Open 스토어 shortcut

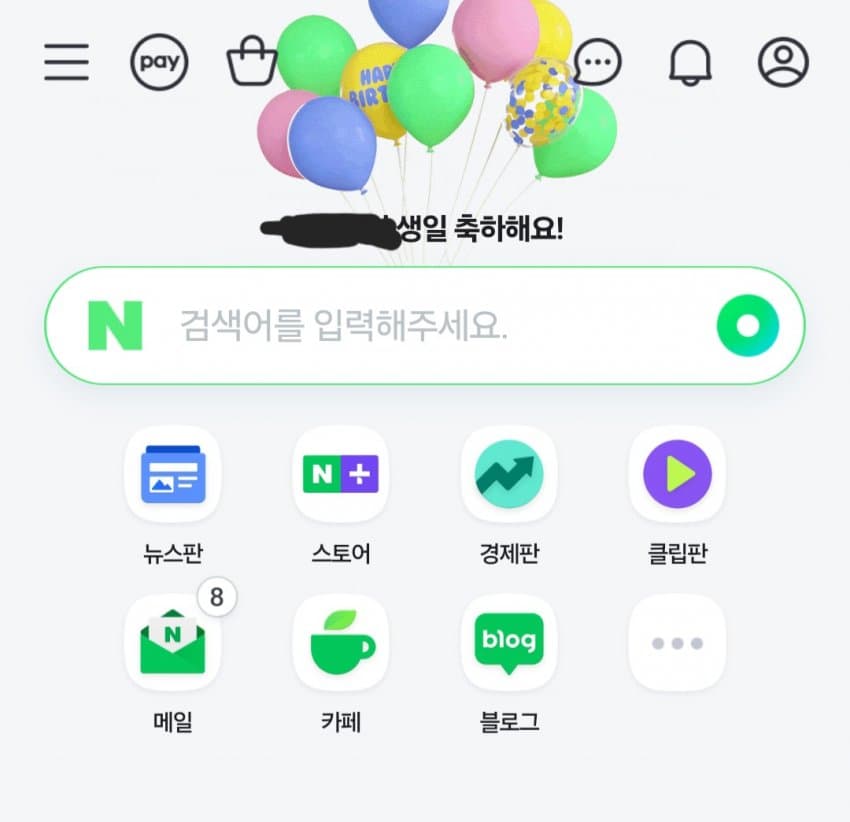[x=341, y=474]
